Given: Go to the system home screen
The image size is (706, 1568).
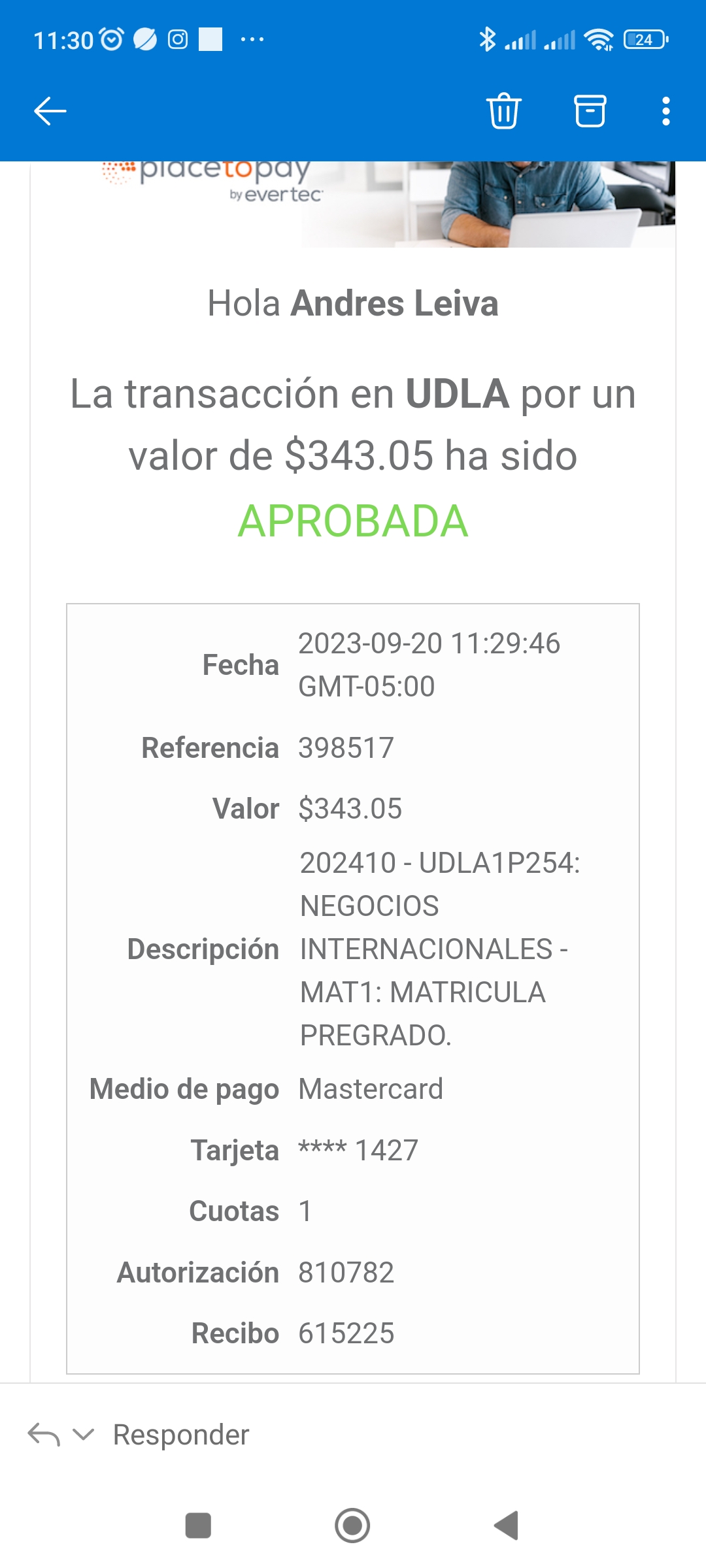Looking at the screenshot, I should pos(352,1526).
